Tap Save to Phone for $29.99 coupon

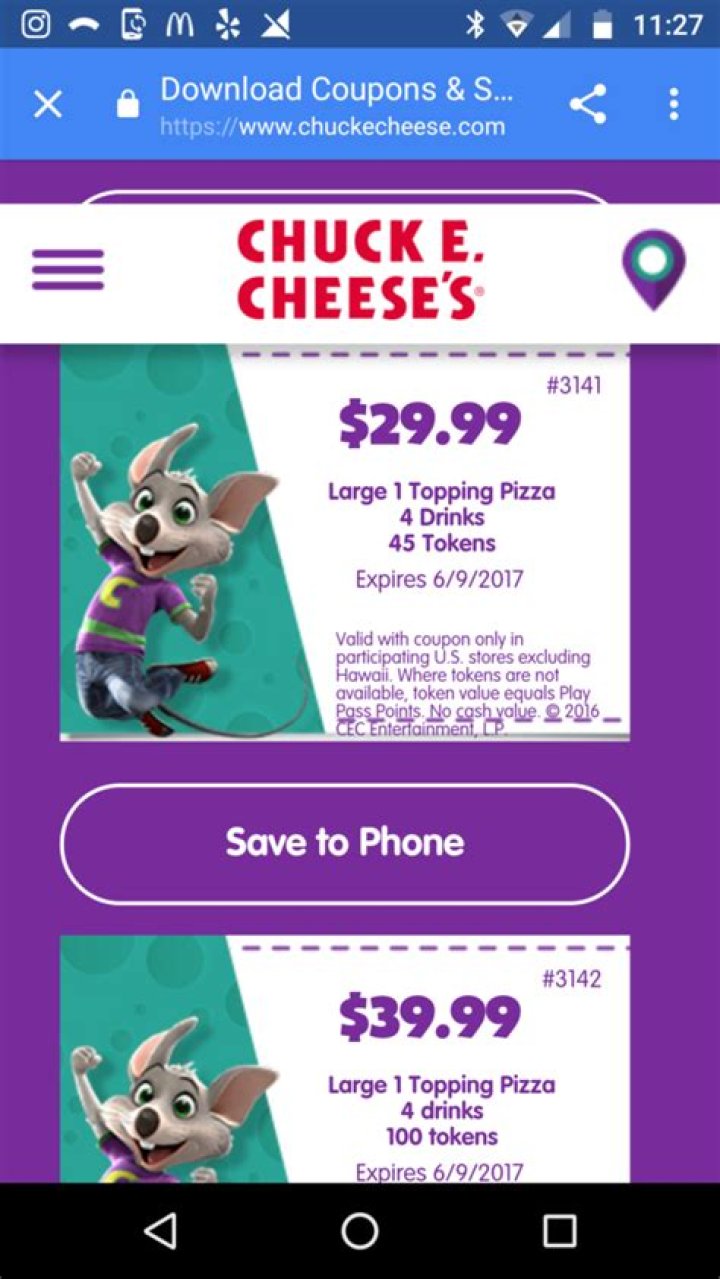tap(345, 843)
